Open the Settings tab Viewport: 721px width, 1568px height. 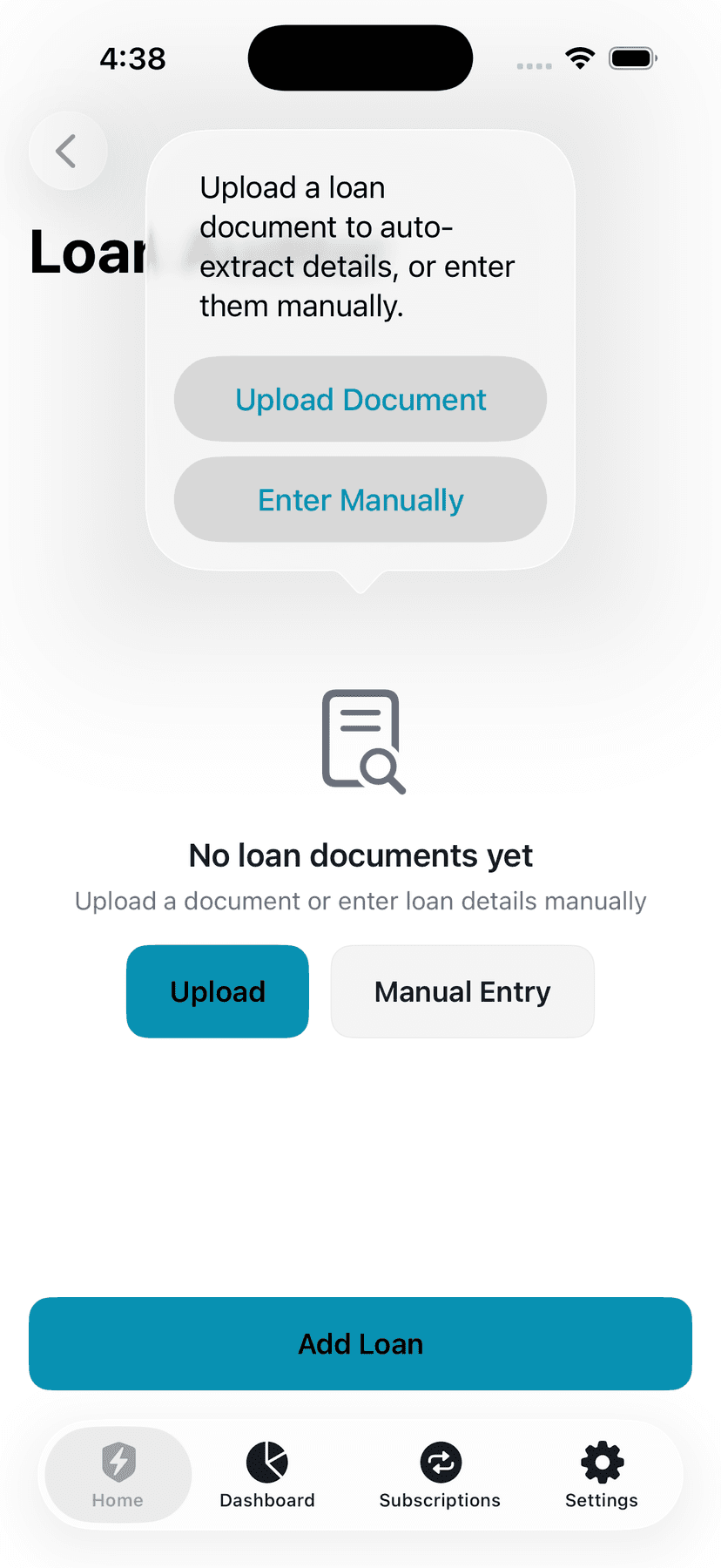pos(602,1474)
